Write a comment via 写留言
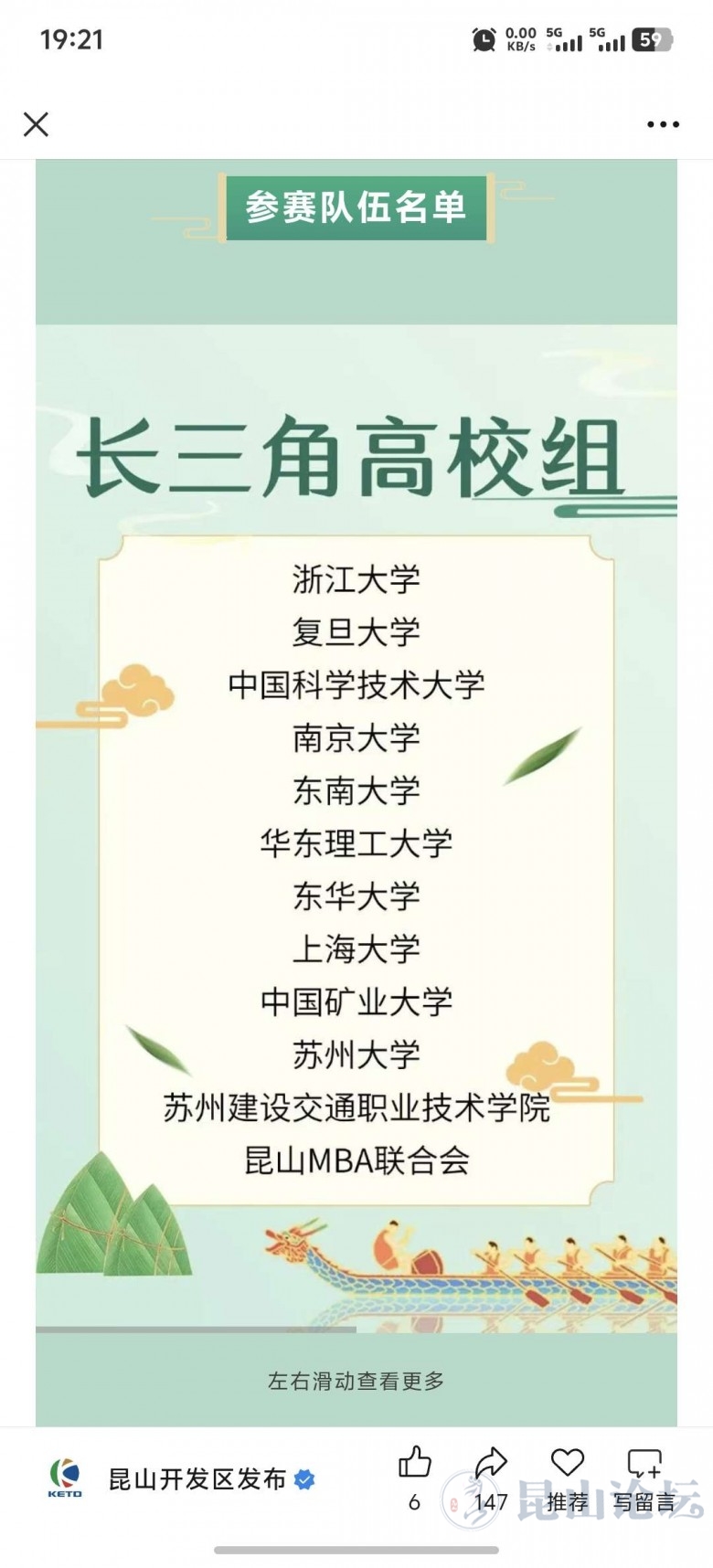 click(644, 1463)
